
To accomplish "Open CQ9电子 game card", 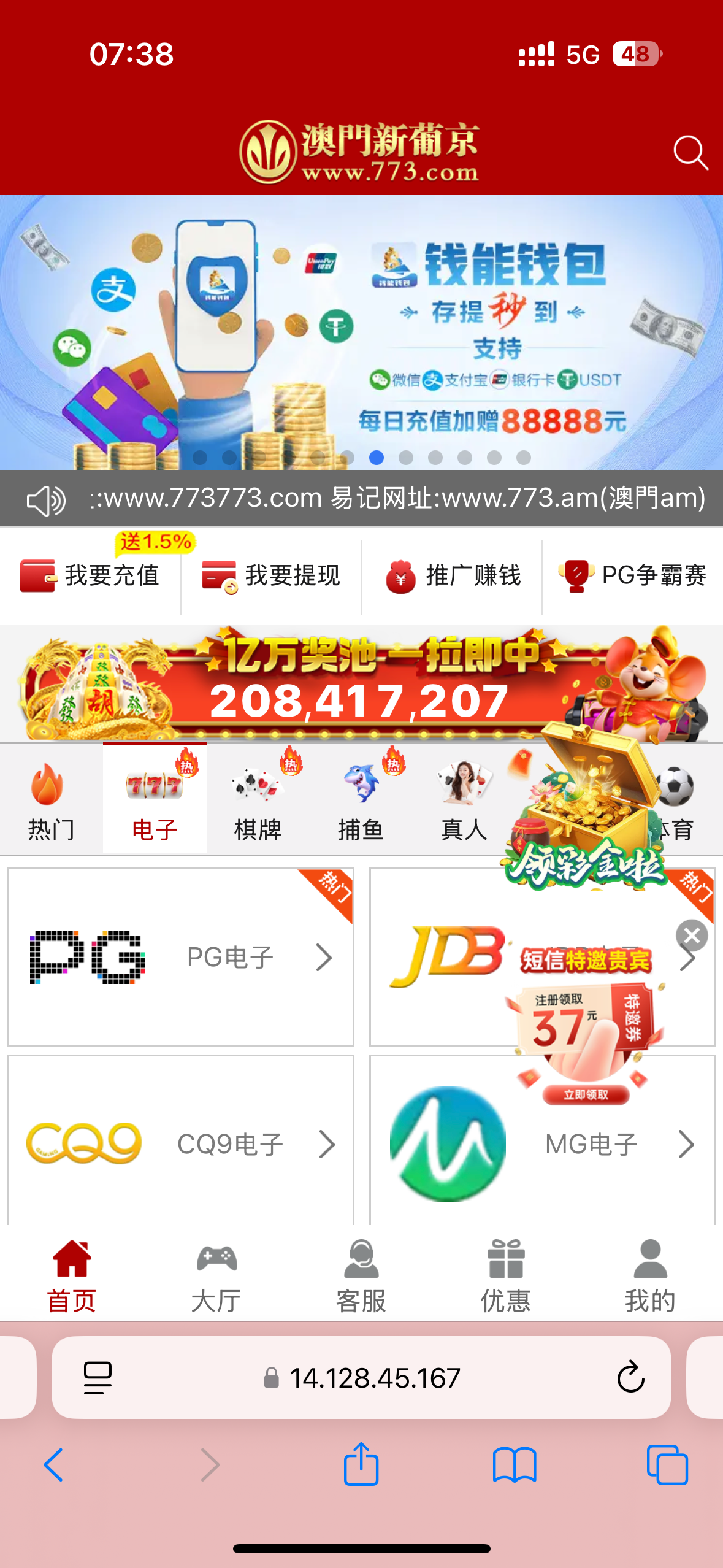I will [x=180, y=1144].
